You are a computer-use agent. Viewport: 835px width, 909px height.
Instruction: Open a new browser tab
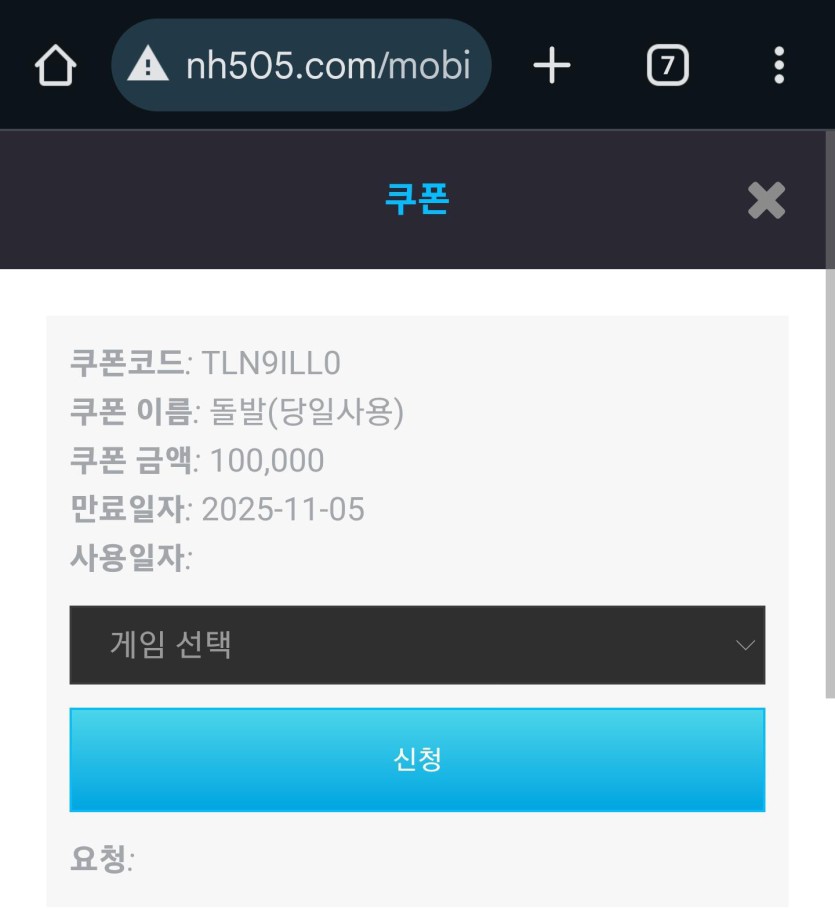(551, 67)
